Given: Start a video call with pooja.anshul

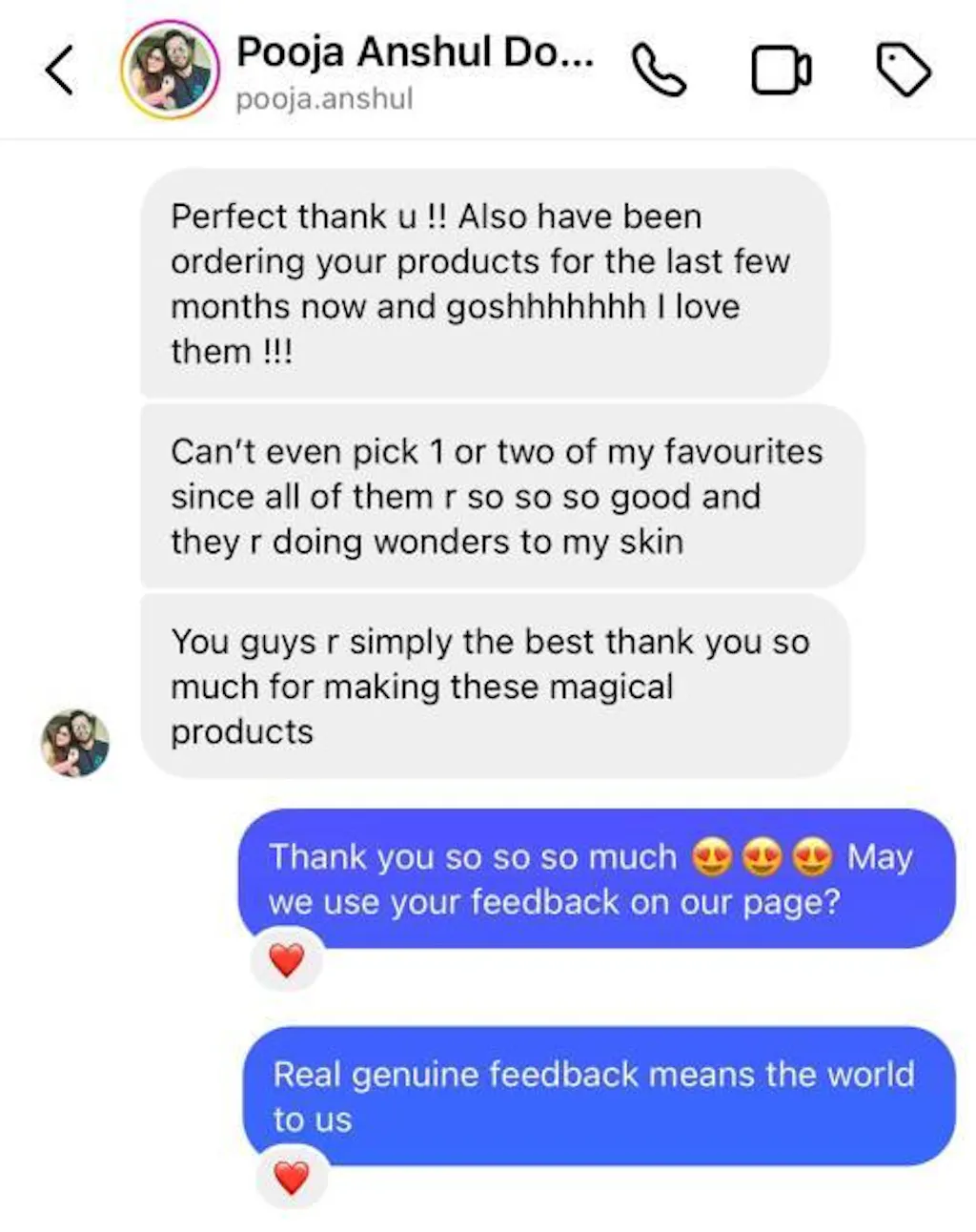Looking at the screenshot, I should point(782,71).
